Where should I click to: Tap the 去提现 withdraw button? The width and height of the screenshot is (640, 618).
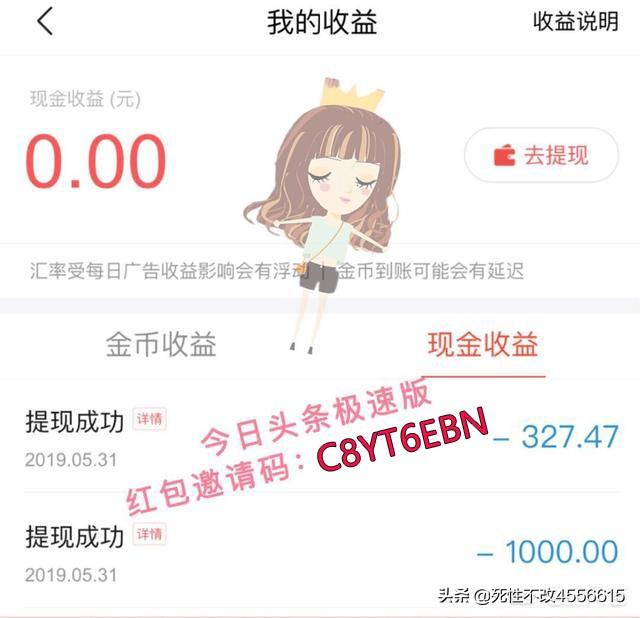[541, 155]
